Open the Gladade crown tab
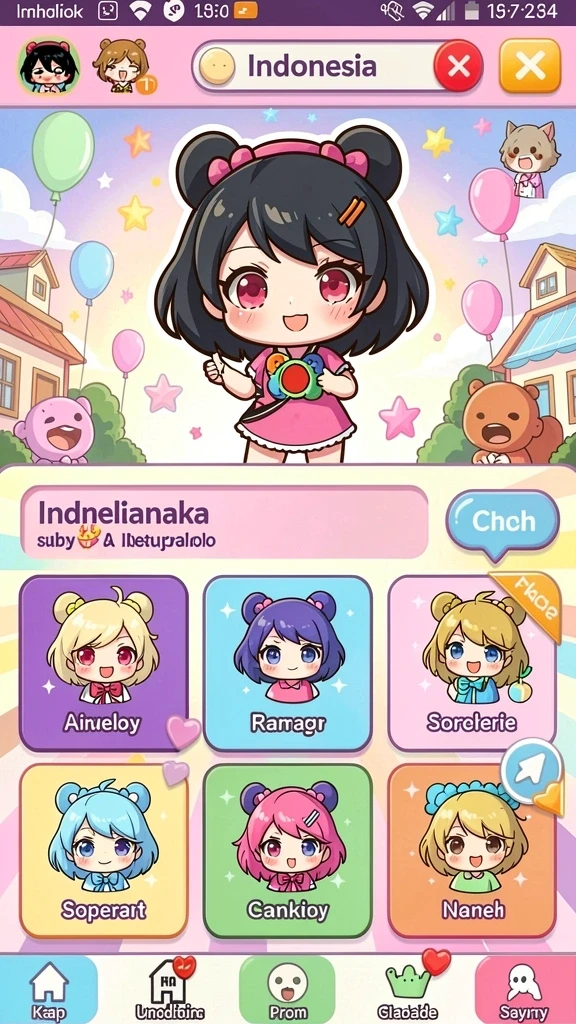Viewport: 576px width, 1024px height. [408, 989]
